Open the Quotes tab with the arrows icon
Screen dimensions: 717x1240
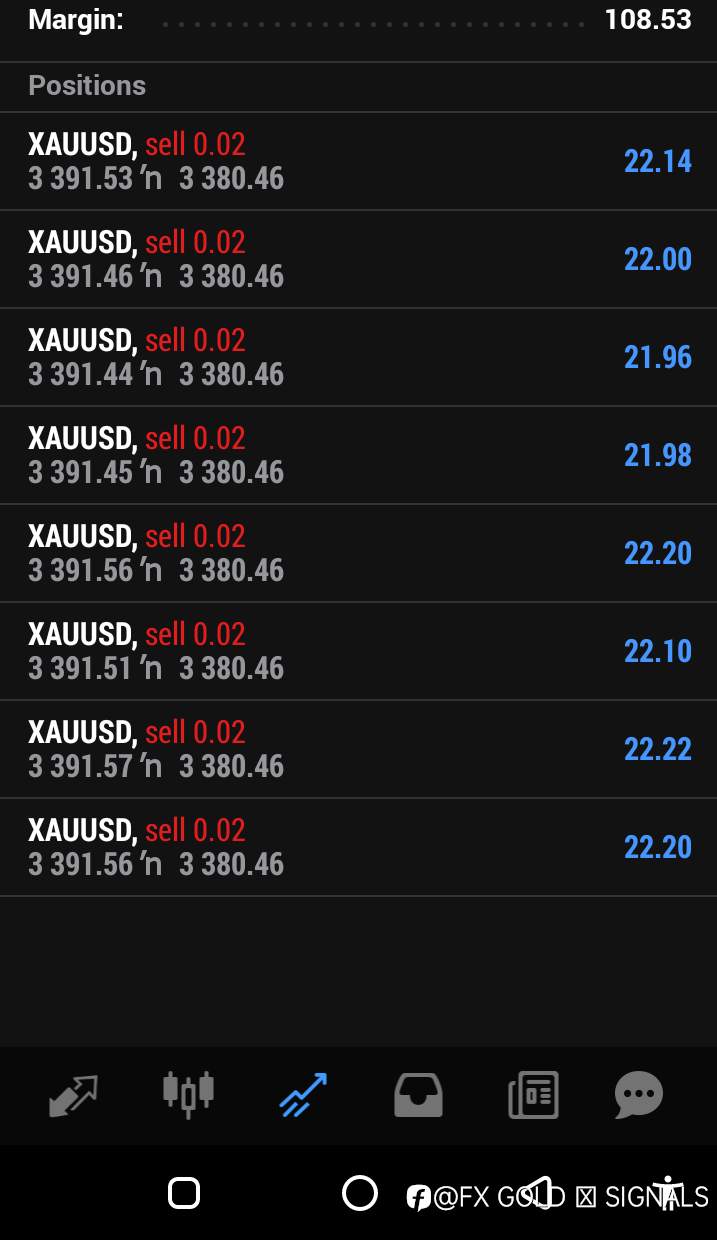[x=74, y=1095]
